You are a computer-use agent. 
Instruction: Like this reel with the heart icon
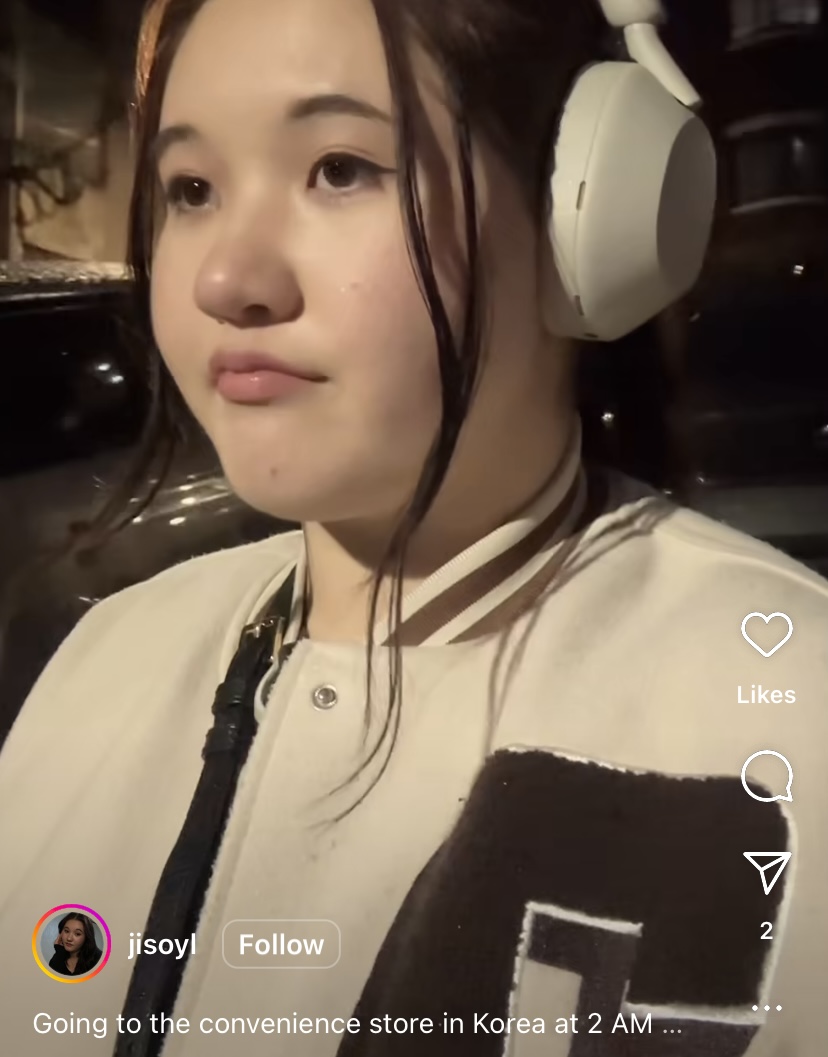point(766,635)
